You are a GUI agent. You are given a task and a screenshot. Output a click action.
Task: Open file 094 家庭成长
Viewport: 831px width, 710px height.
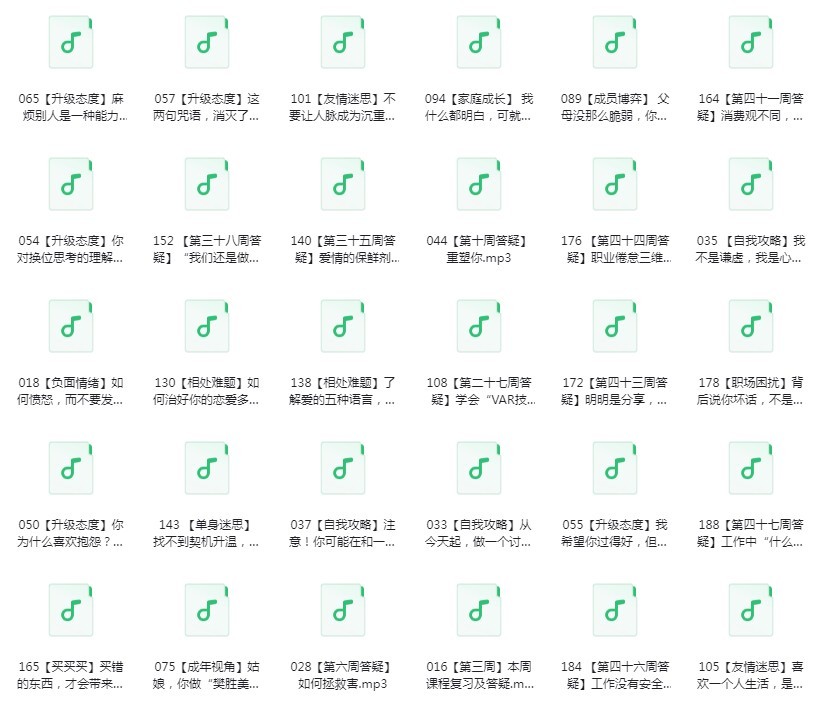(x=480, y=43)
